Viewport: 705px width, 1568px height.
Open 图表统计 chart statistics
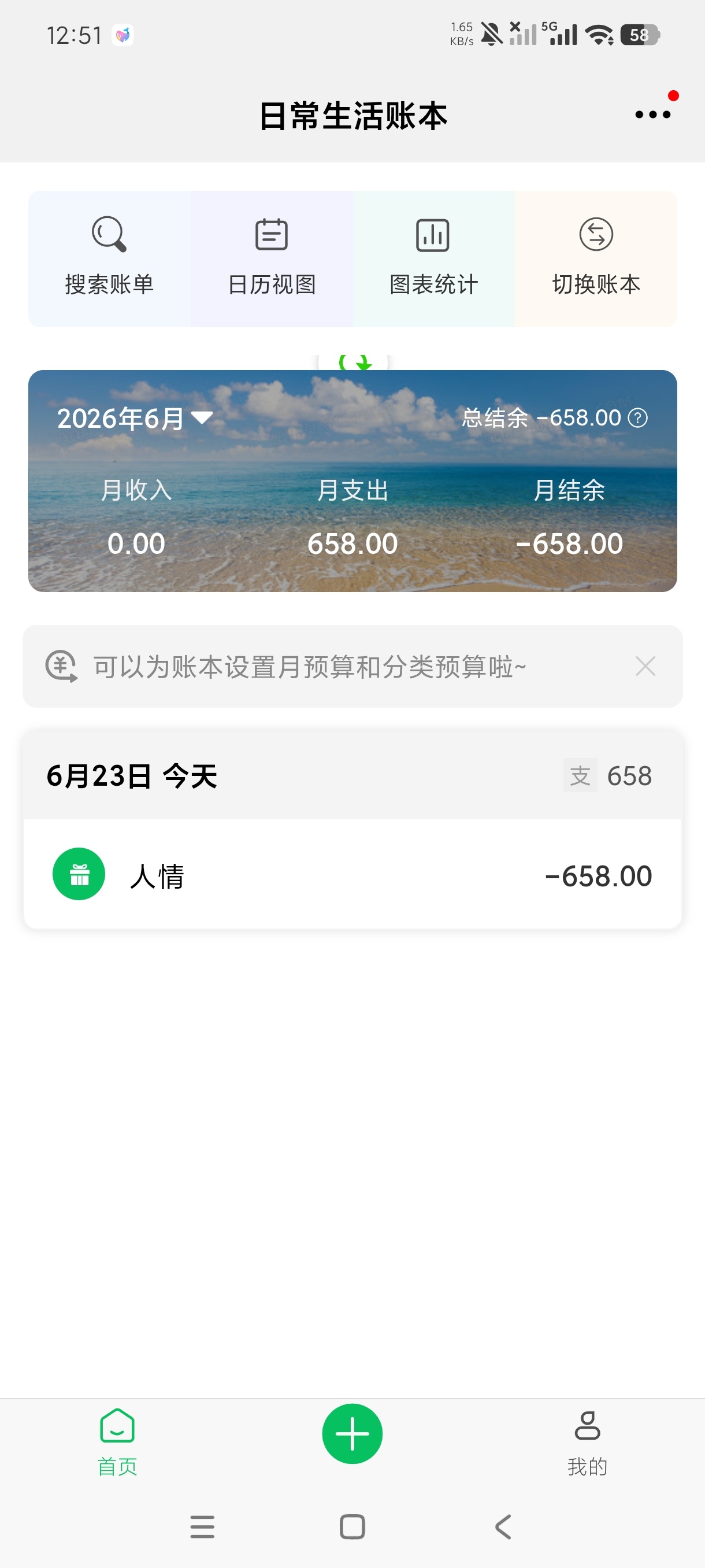coord(434,258)
